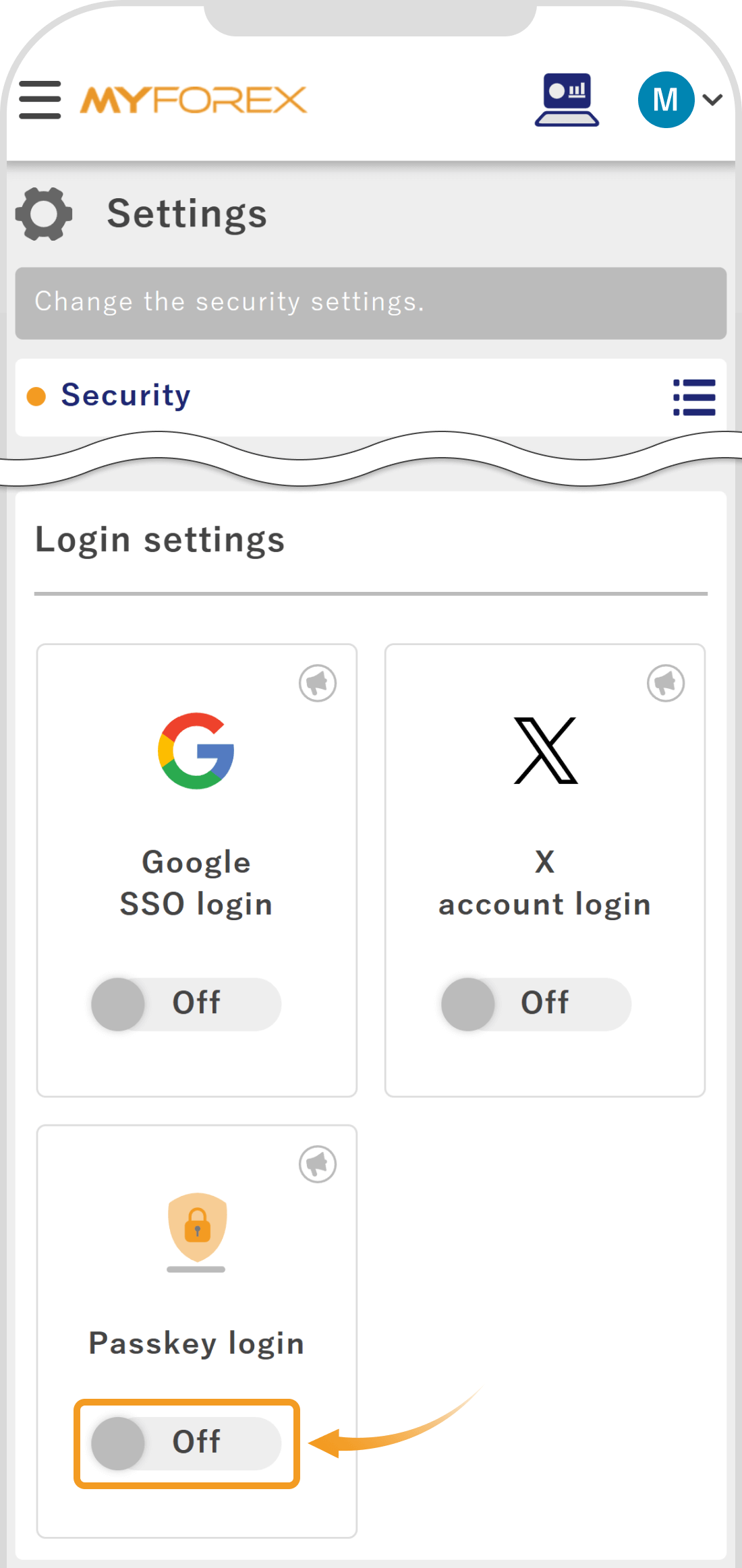Select the Security section
The width and height of the screenshot is (742, 1568).
125,396
